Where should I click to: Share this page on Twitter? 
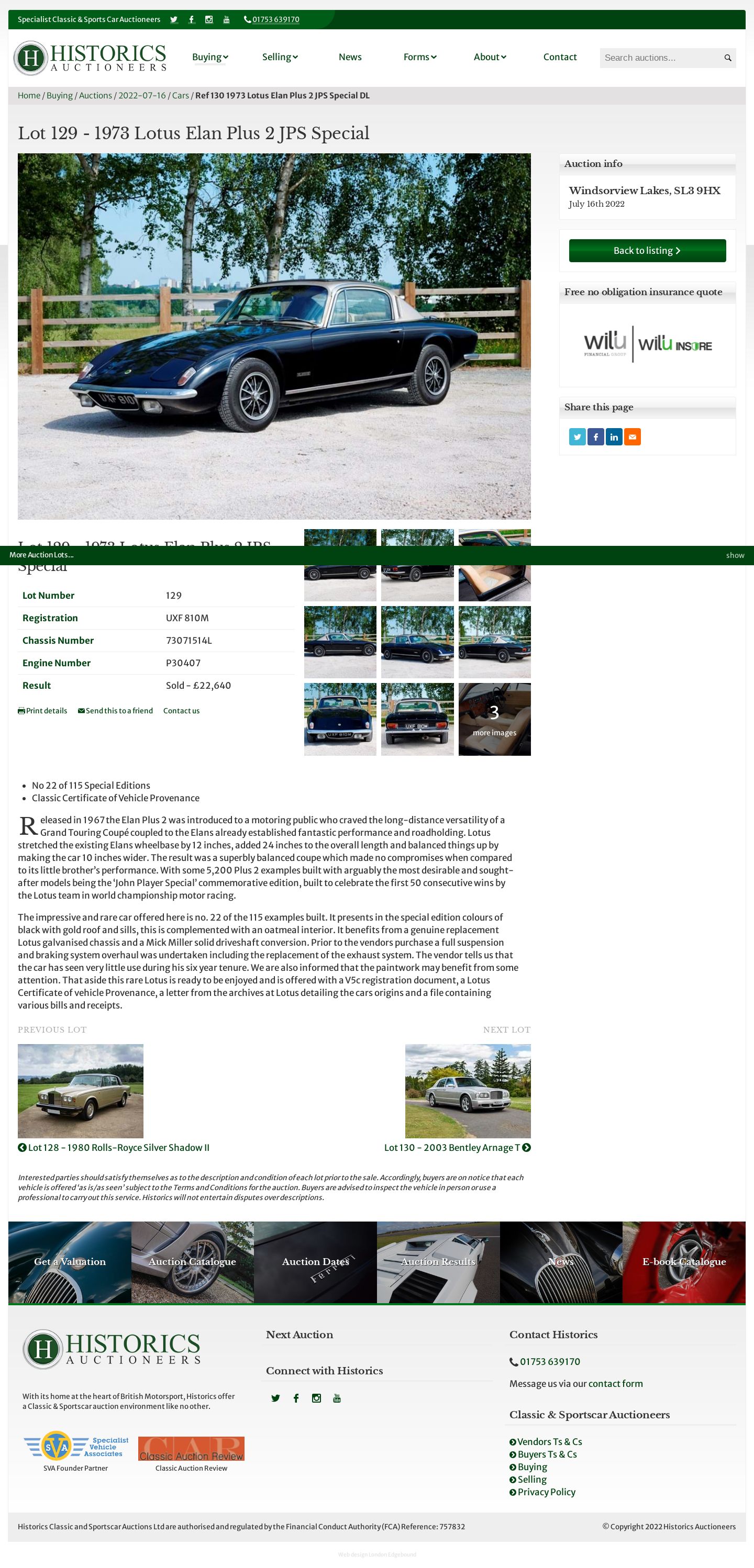tap(577, 437)
